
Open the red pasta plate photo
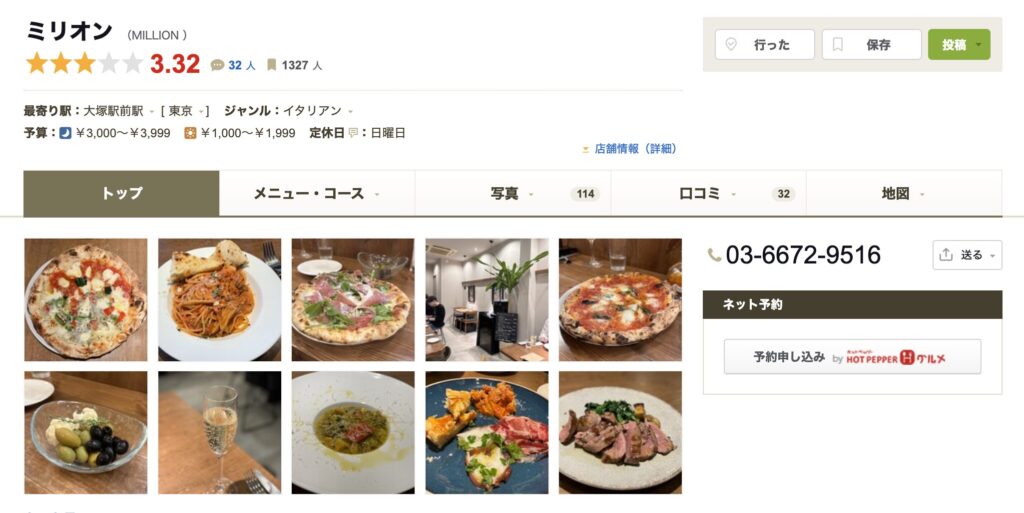pos(219,300)
